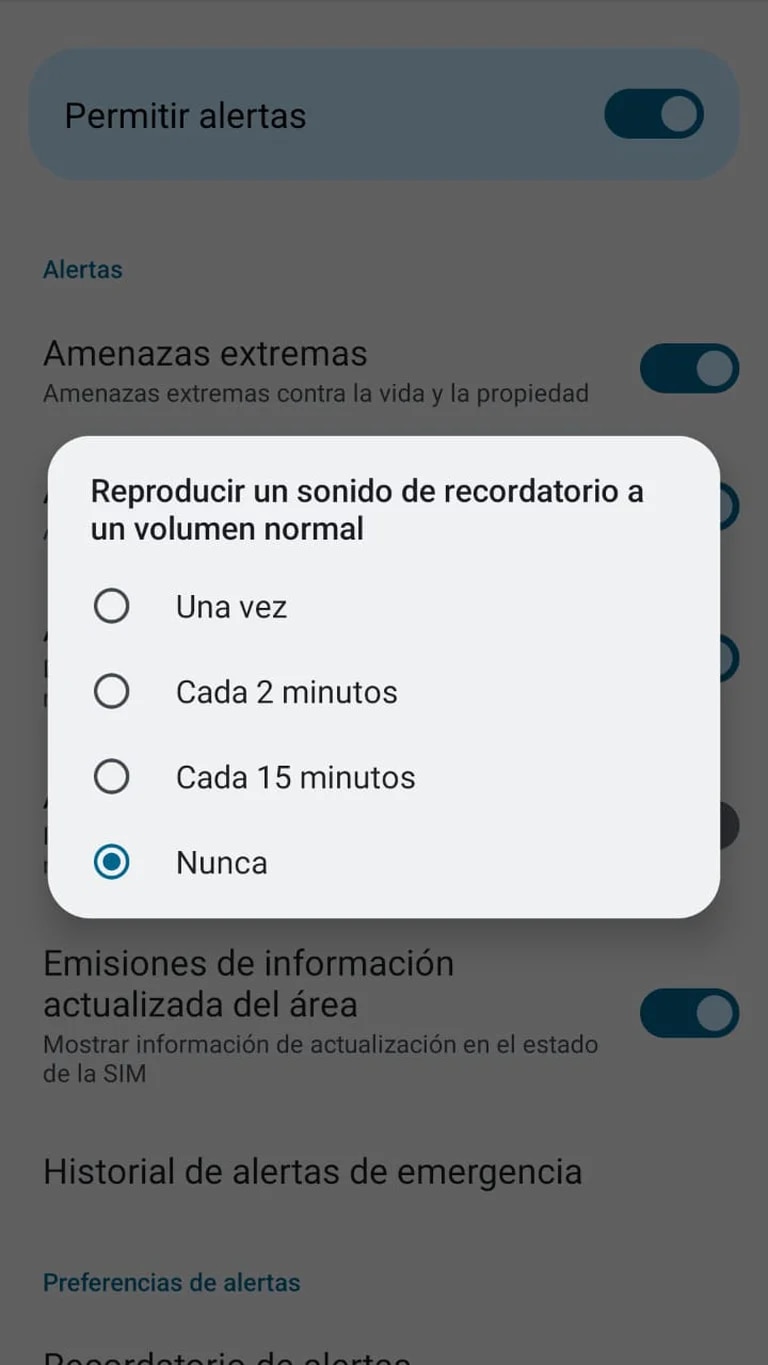The image size is (768, 1365).
Task: Open "Historial de alertas de emergencia"
Action: (312, 1171)
